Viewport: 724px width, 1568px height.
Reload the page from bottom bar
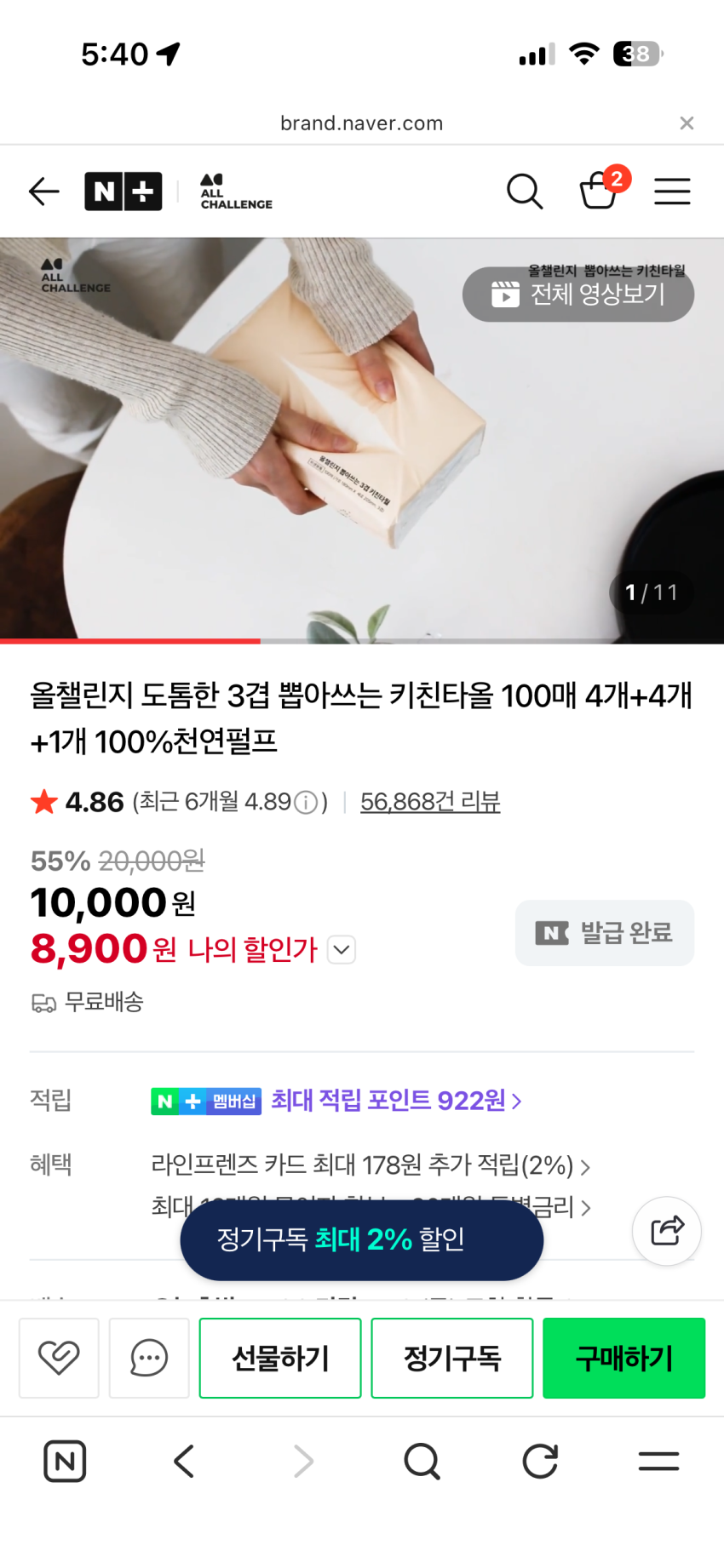point(540,1462)
